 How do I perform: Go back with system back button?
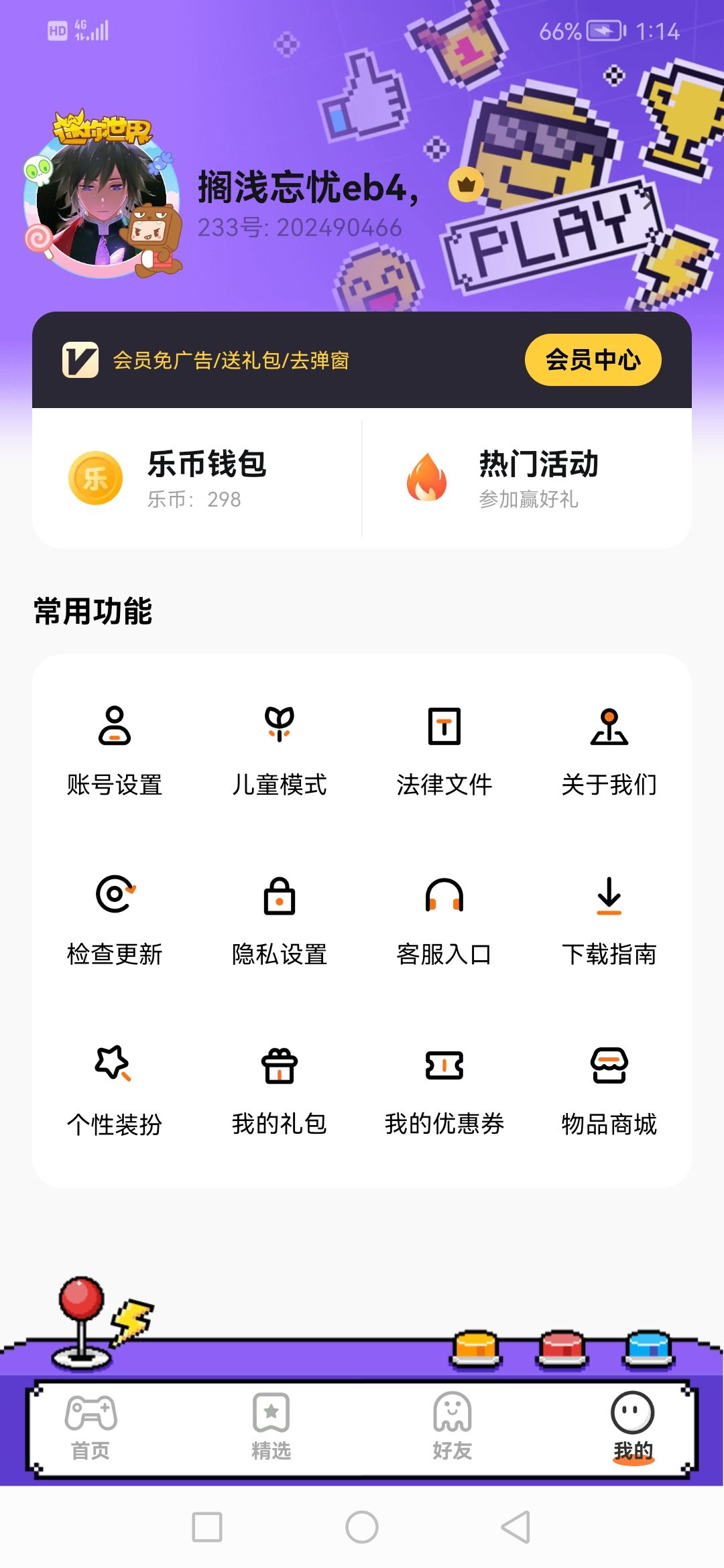point(516,1527)
